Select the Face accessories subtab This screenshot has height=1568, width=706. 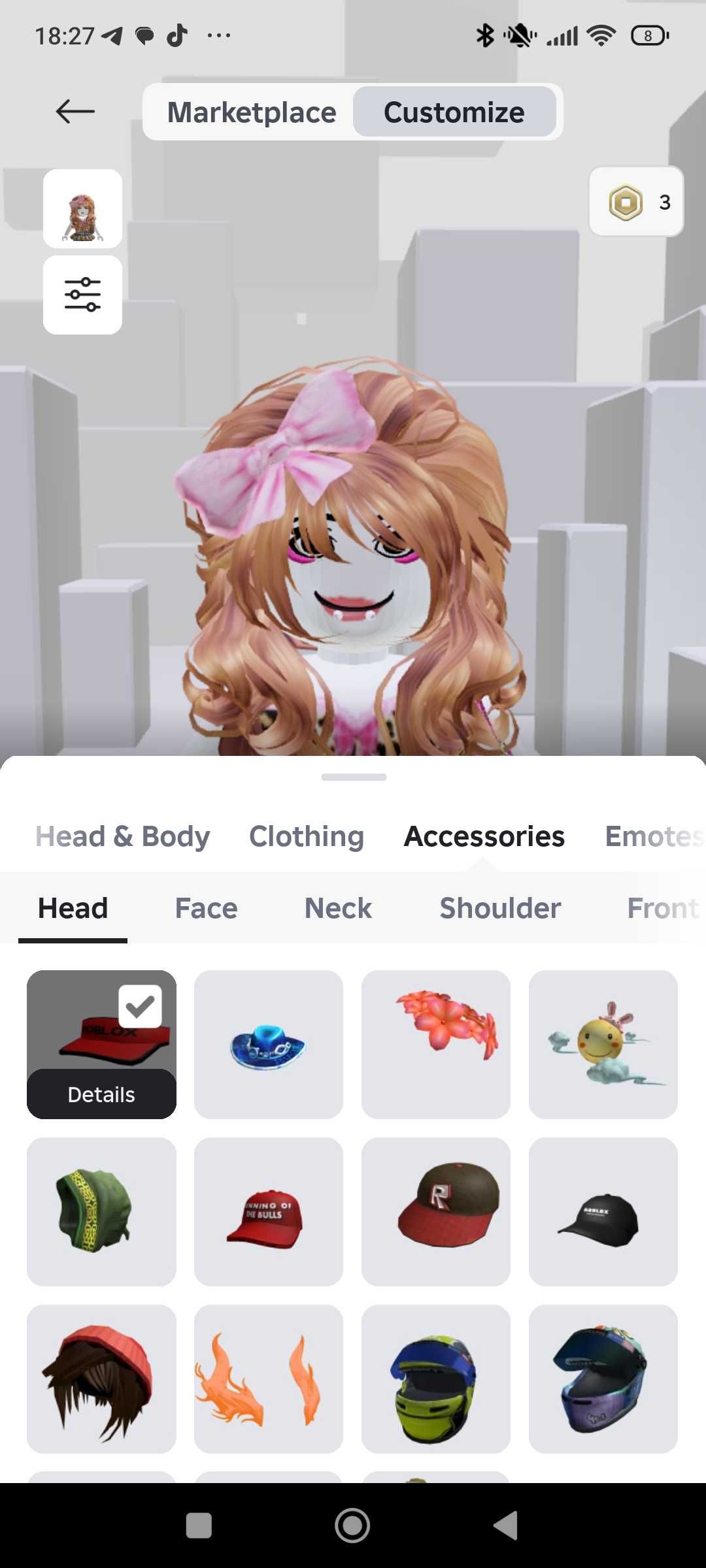tap(206, 908)
